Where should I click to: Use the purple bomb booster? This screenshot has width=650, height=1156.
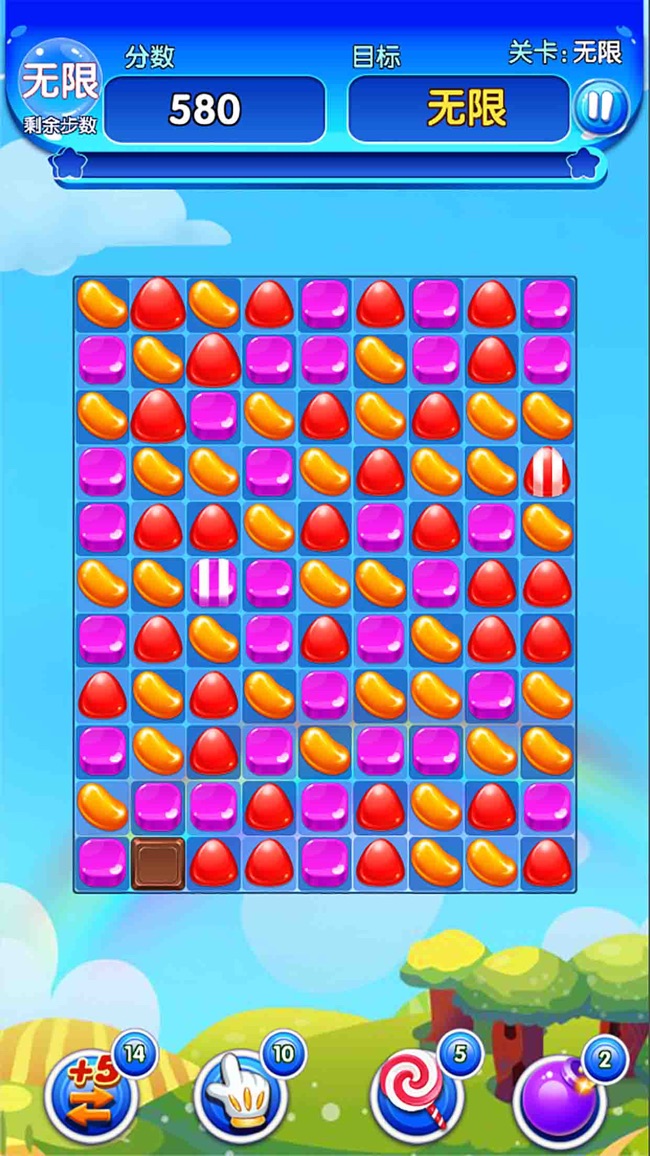click(560, 1098)
